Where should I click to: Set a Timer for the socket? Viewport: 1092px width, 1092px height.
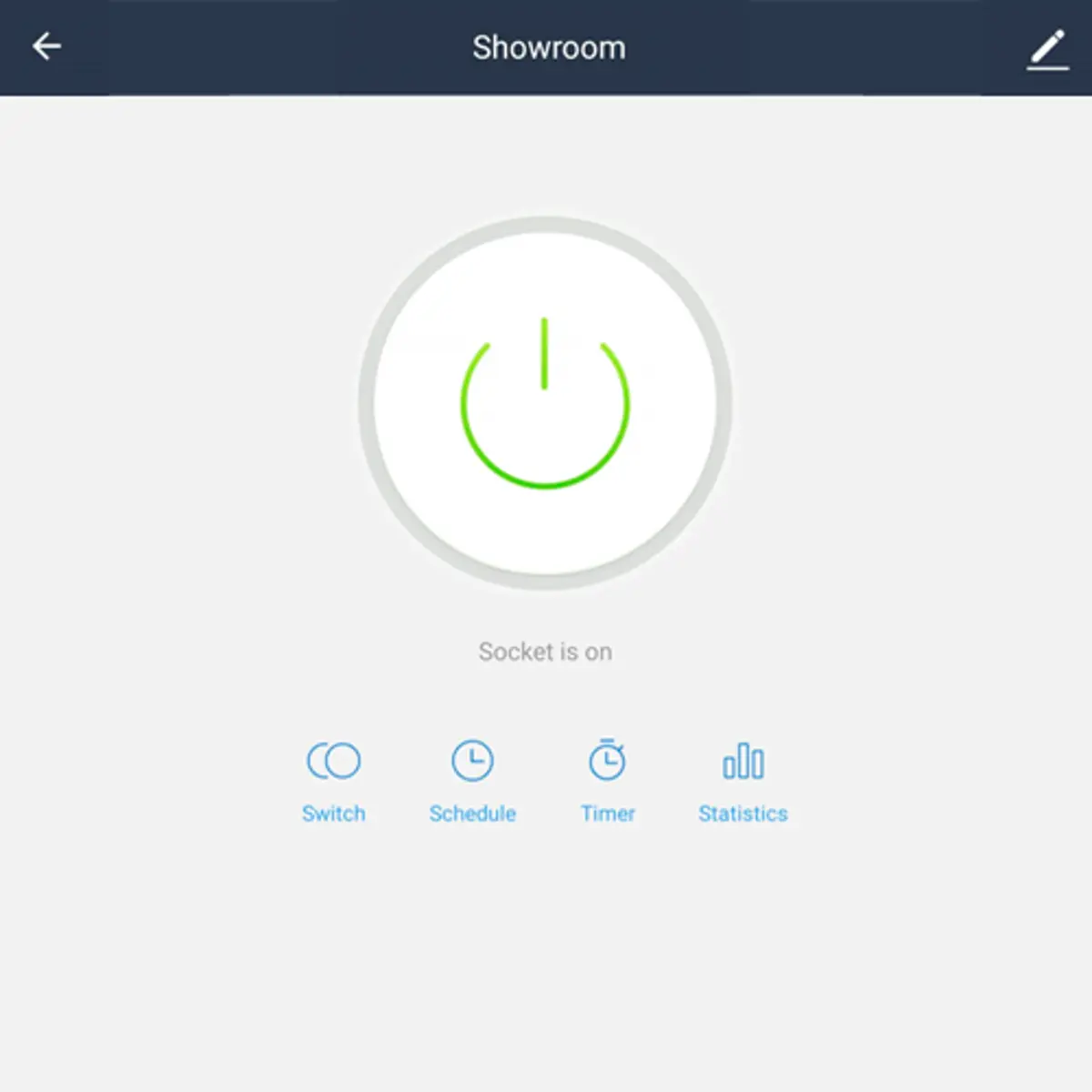608,781
